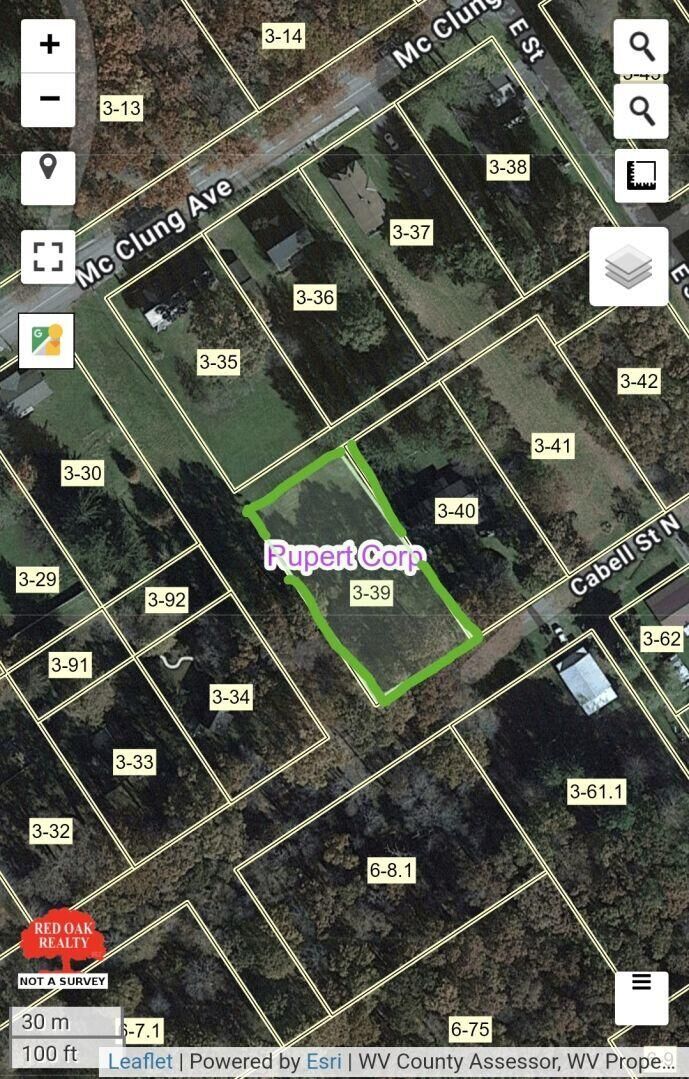Open the second search magnifier
The height and width of the screenshot is (1079, 689).
[x=640, y=111]
